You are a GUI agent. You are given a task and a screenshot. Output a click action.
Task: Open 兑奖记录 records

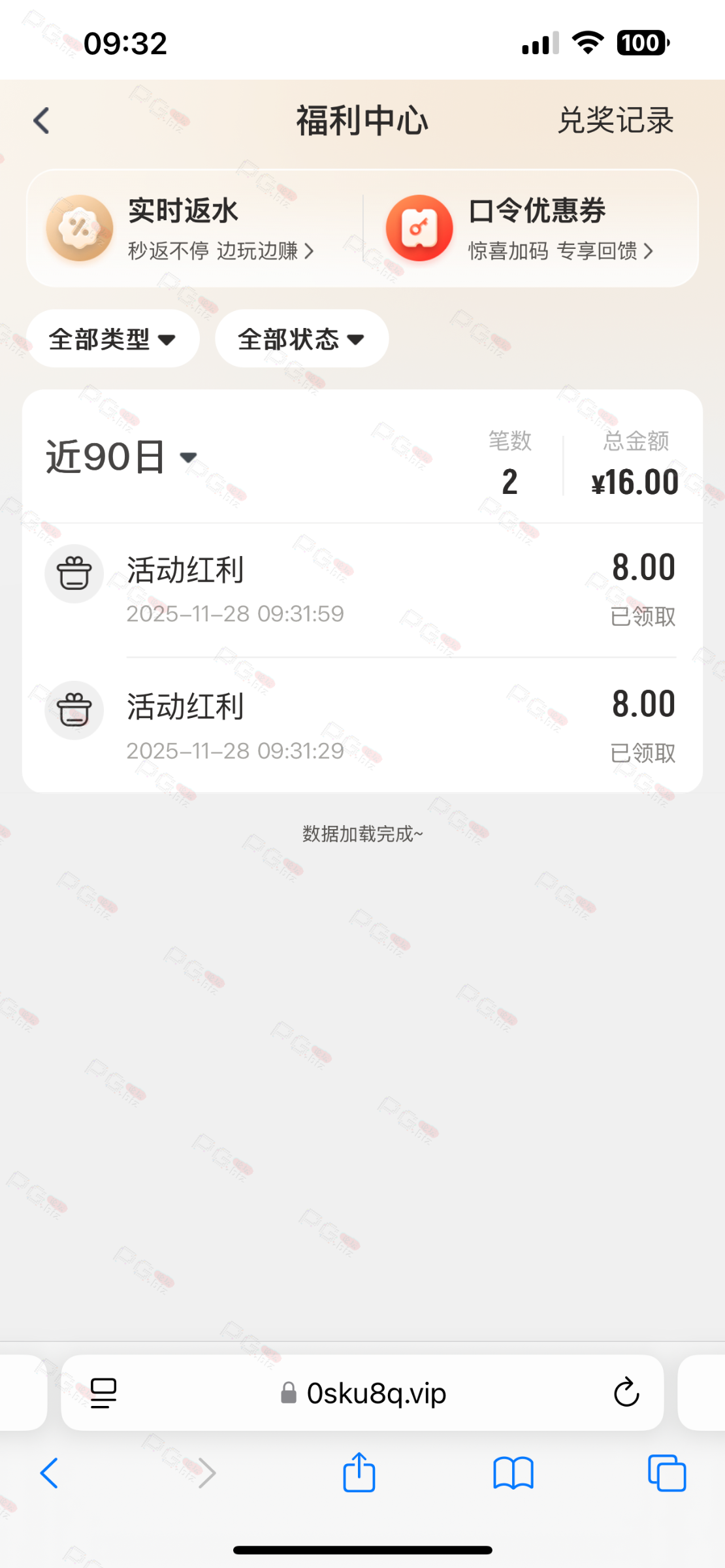coord(615,121)
